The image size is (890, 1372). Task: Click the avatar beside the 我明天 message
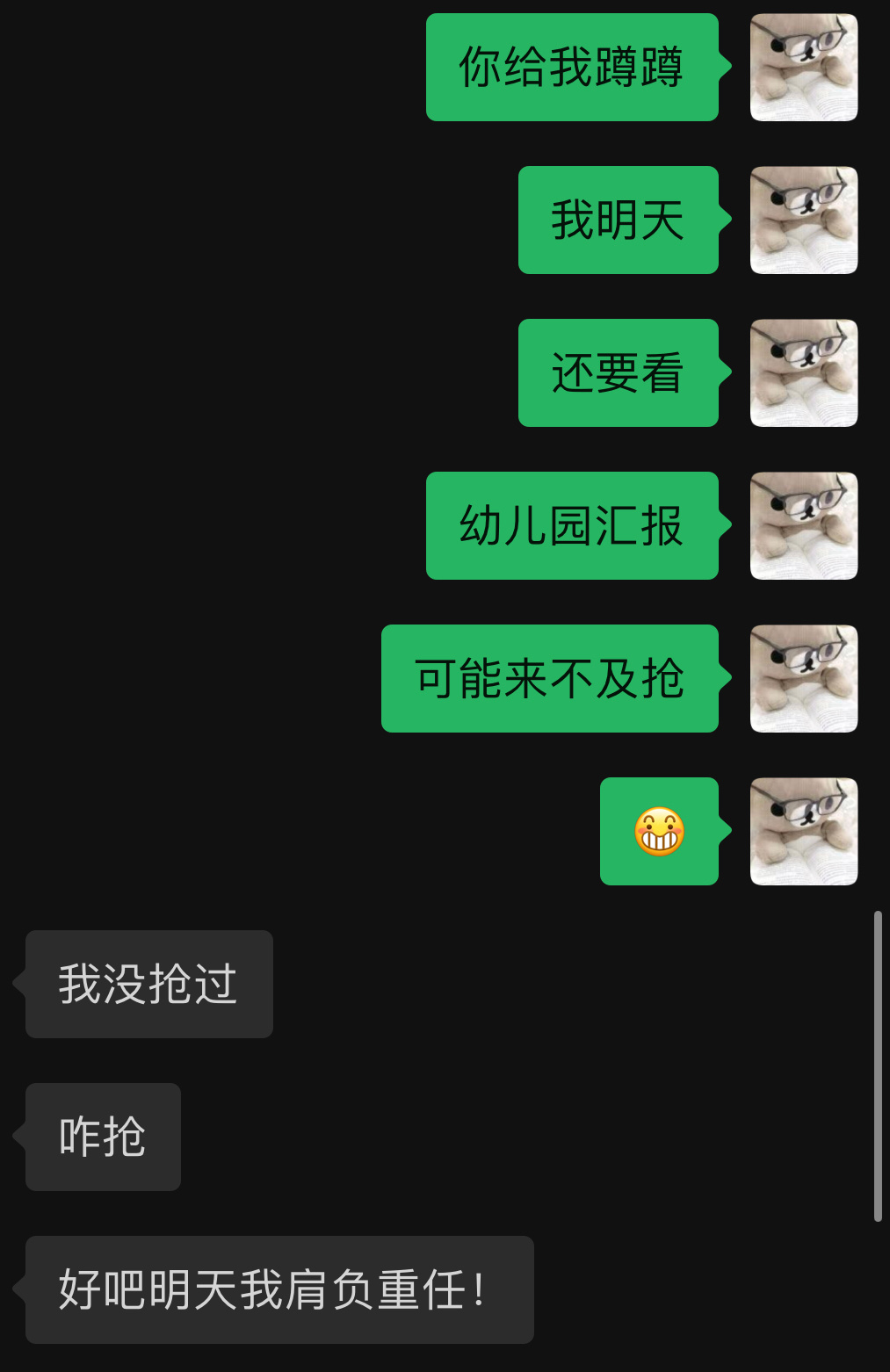pos(803,220)
